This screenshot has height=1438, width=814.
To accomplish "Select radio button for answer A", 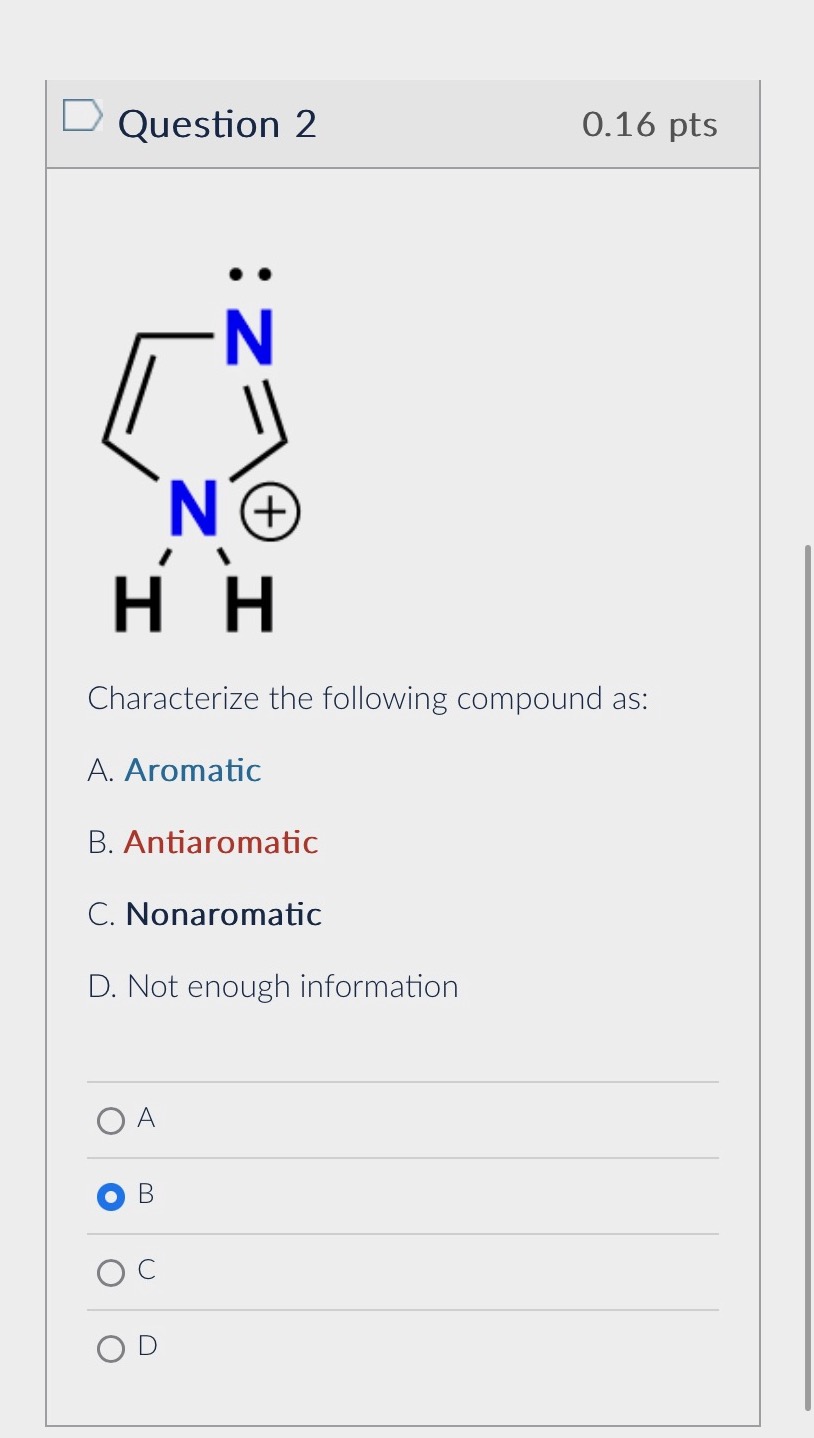I will [x=110, y=1121].
